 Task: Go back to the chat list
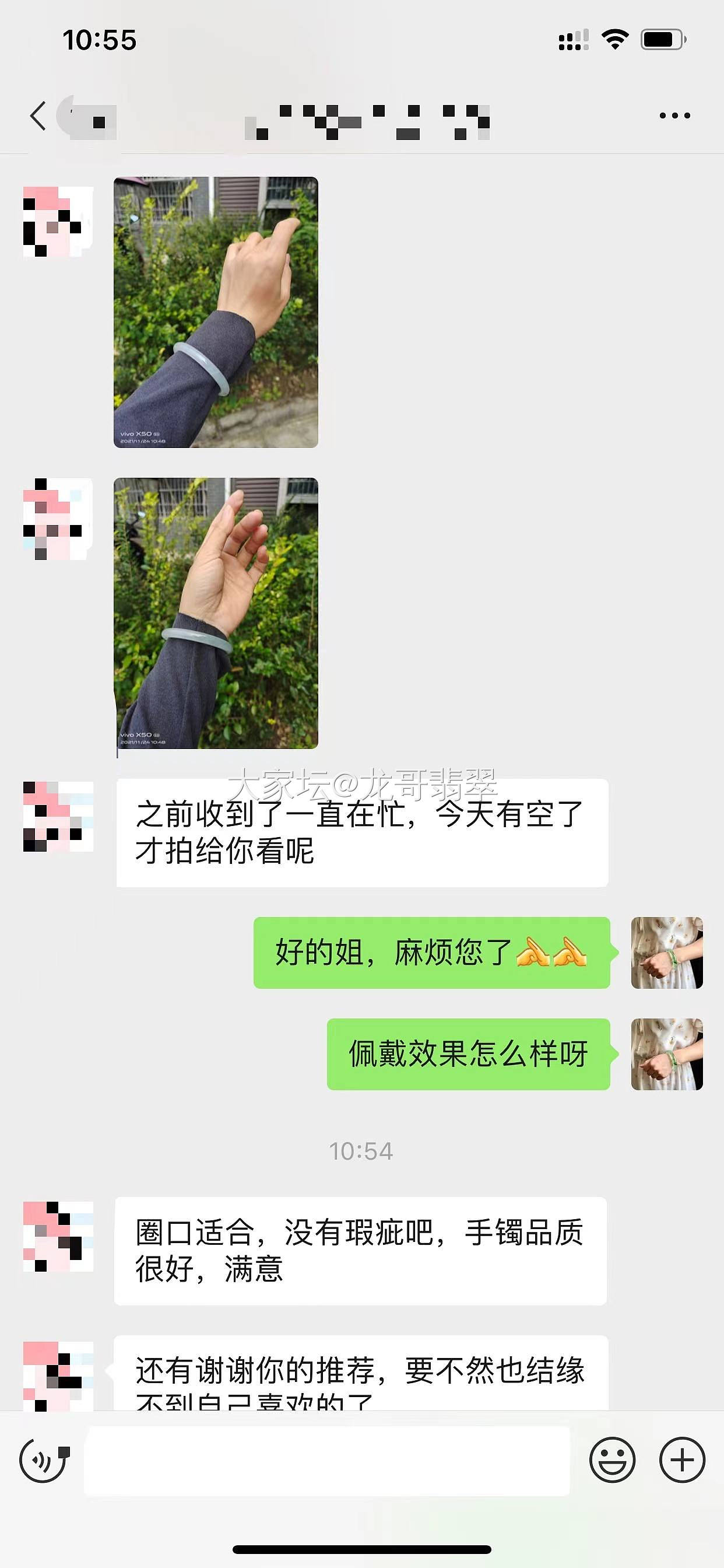pyautogui.click(x=38, y=116)
